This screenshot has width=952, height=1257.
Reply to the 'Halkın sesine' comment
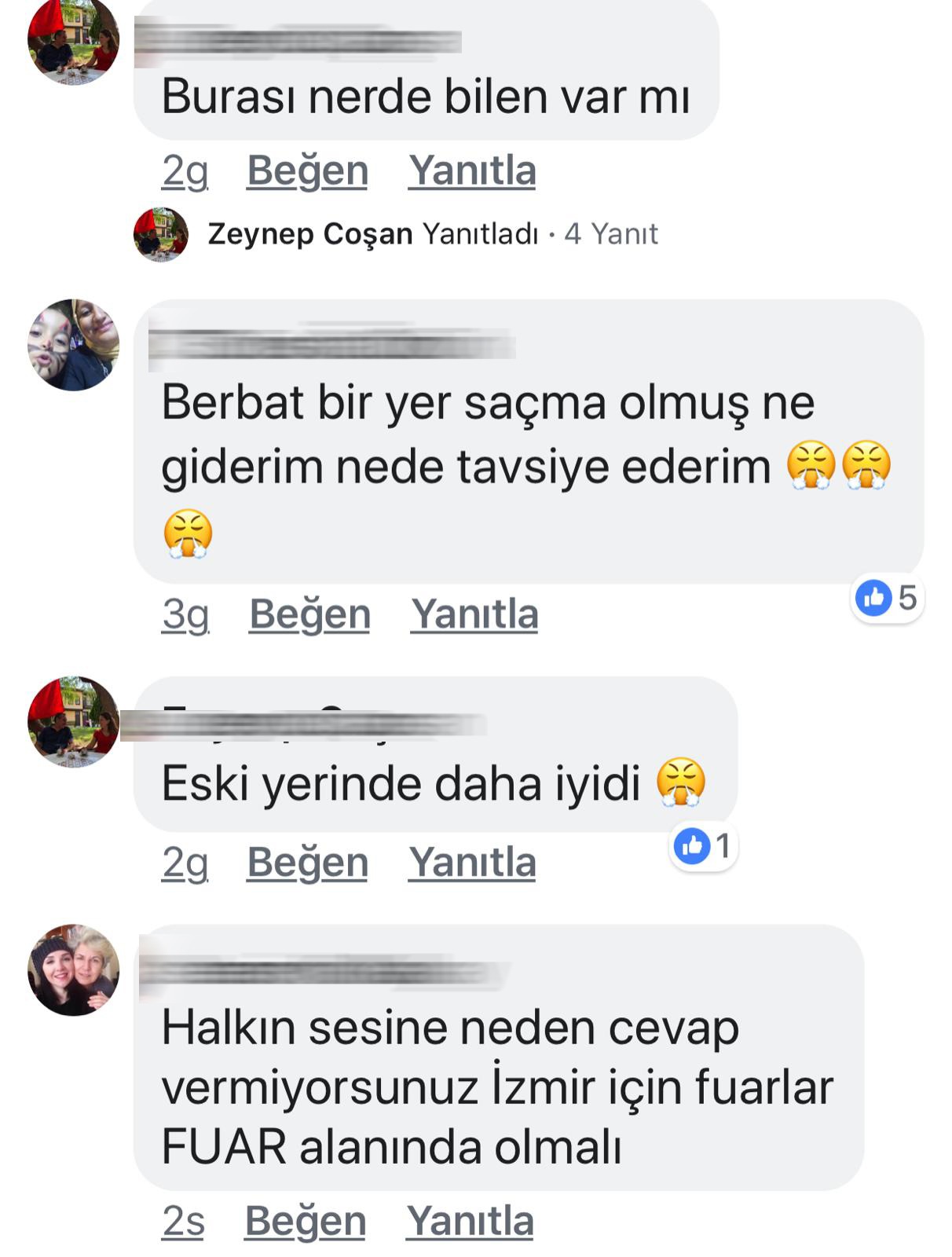tap(469, 1222)
